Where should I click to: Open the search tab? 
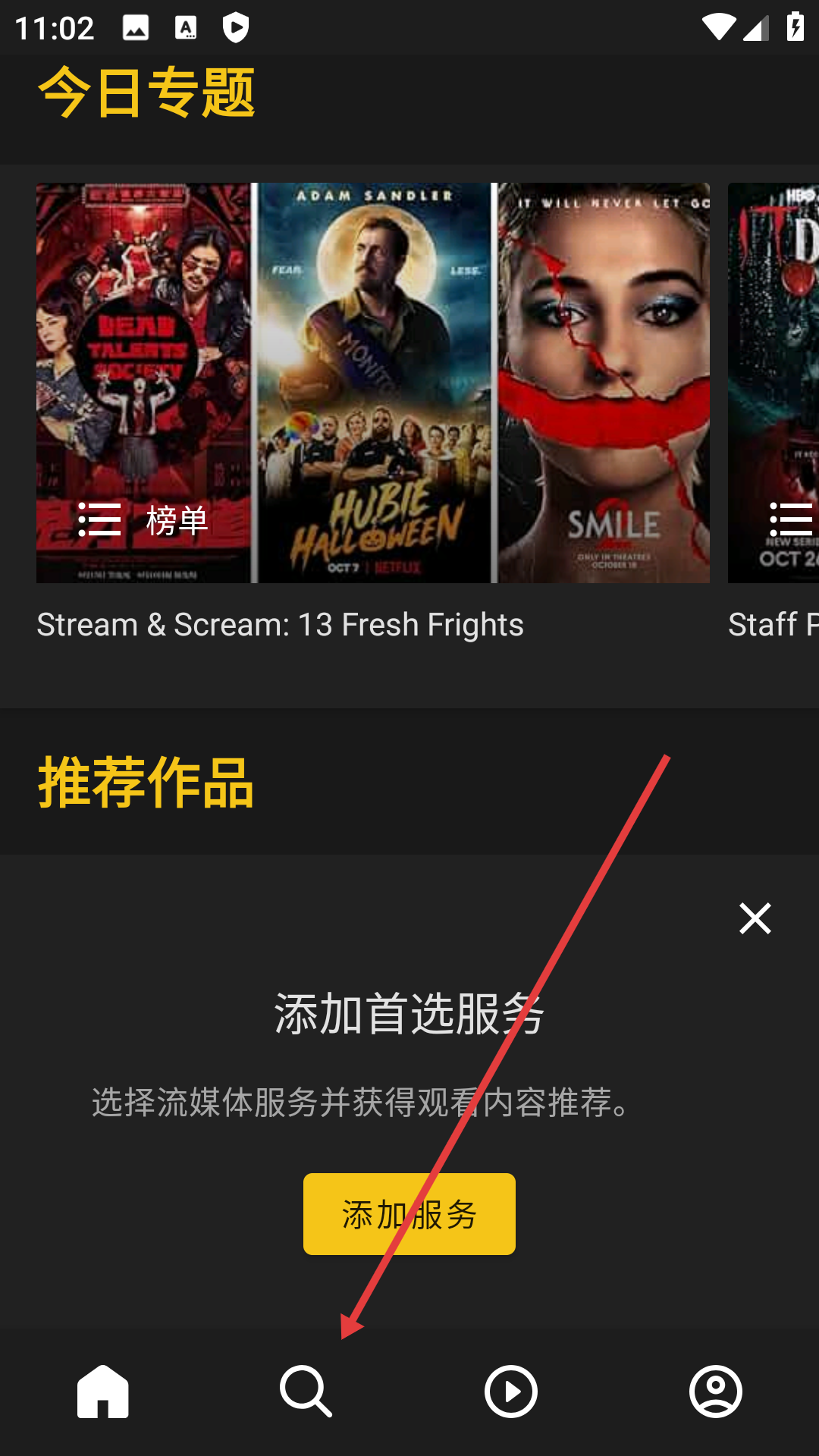306,1392
